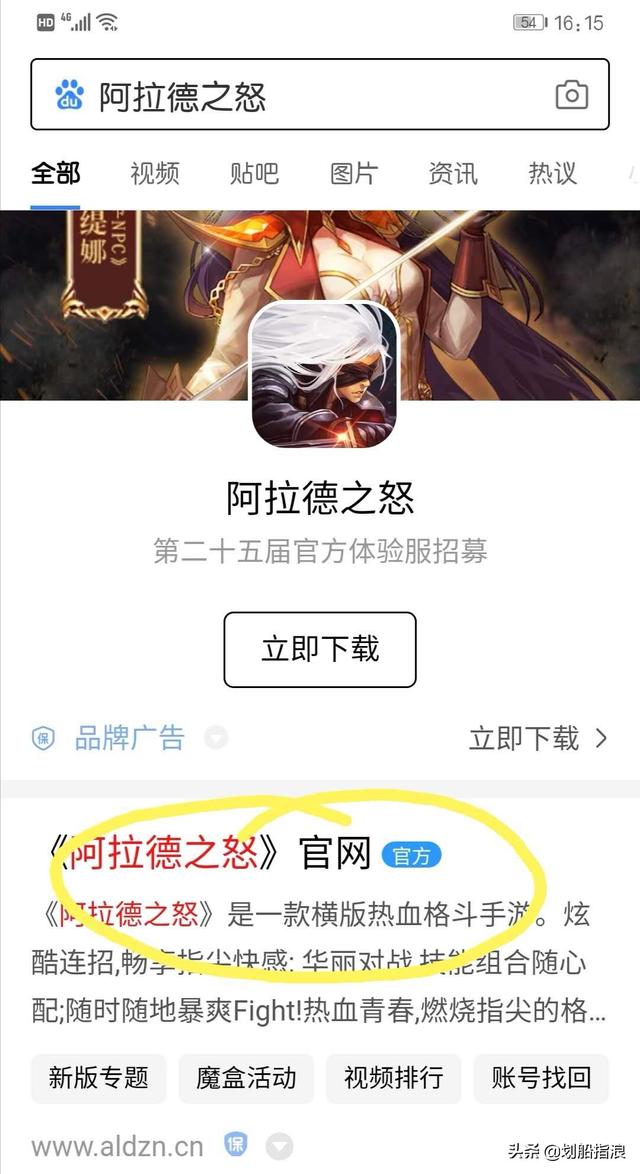Switch to the 视频 tab
The height and width of the screenshot is (1174, 640).
click(155, 174)
